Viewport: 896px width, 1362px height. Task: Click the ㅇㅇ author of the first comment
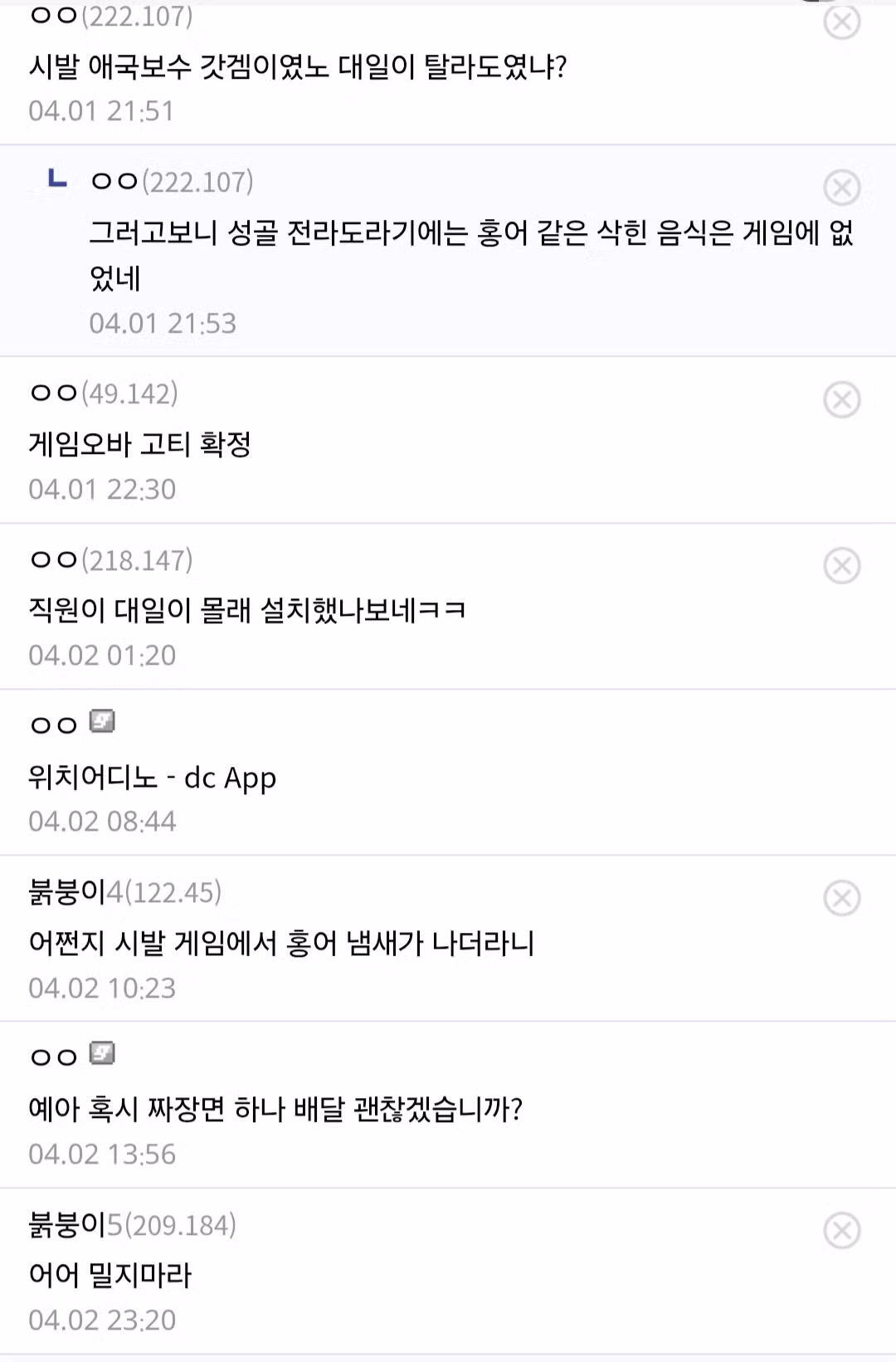point(48,17)
